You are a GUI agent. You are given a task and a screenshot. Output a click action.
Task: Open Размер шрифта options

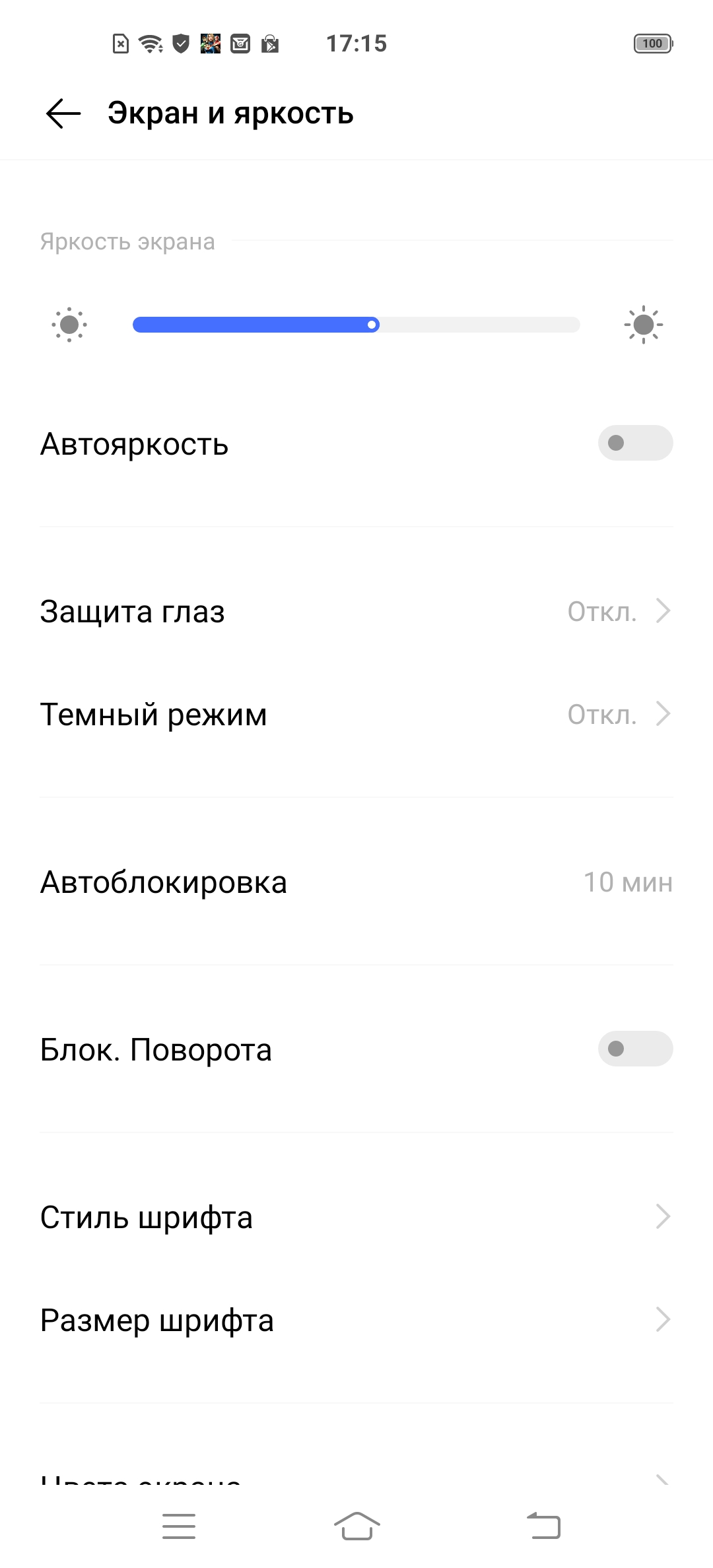tap(356, 1321)
